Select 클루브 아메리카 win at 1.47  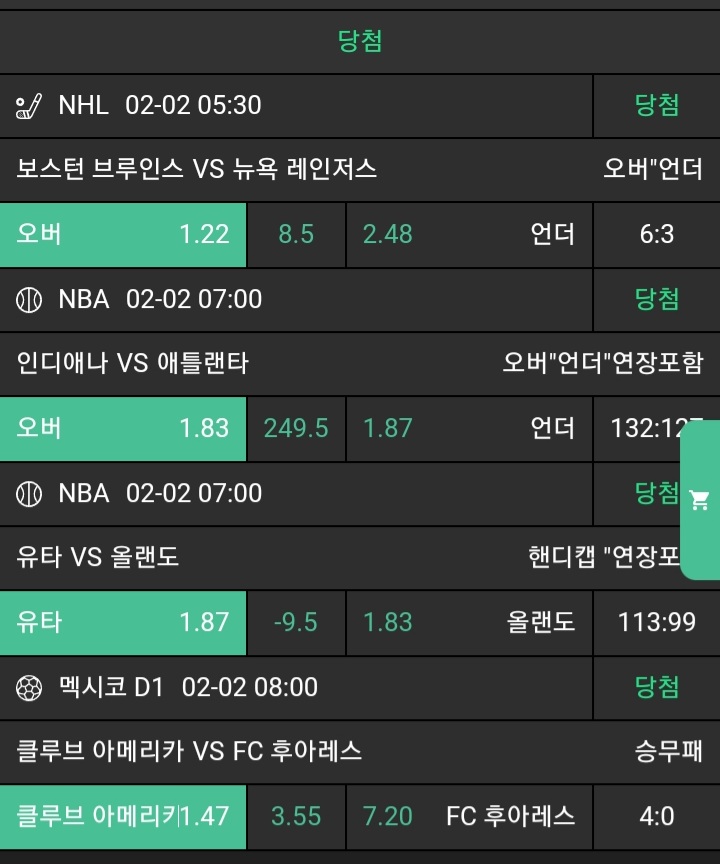pyautogui.click(x=123, y=817)
